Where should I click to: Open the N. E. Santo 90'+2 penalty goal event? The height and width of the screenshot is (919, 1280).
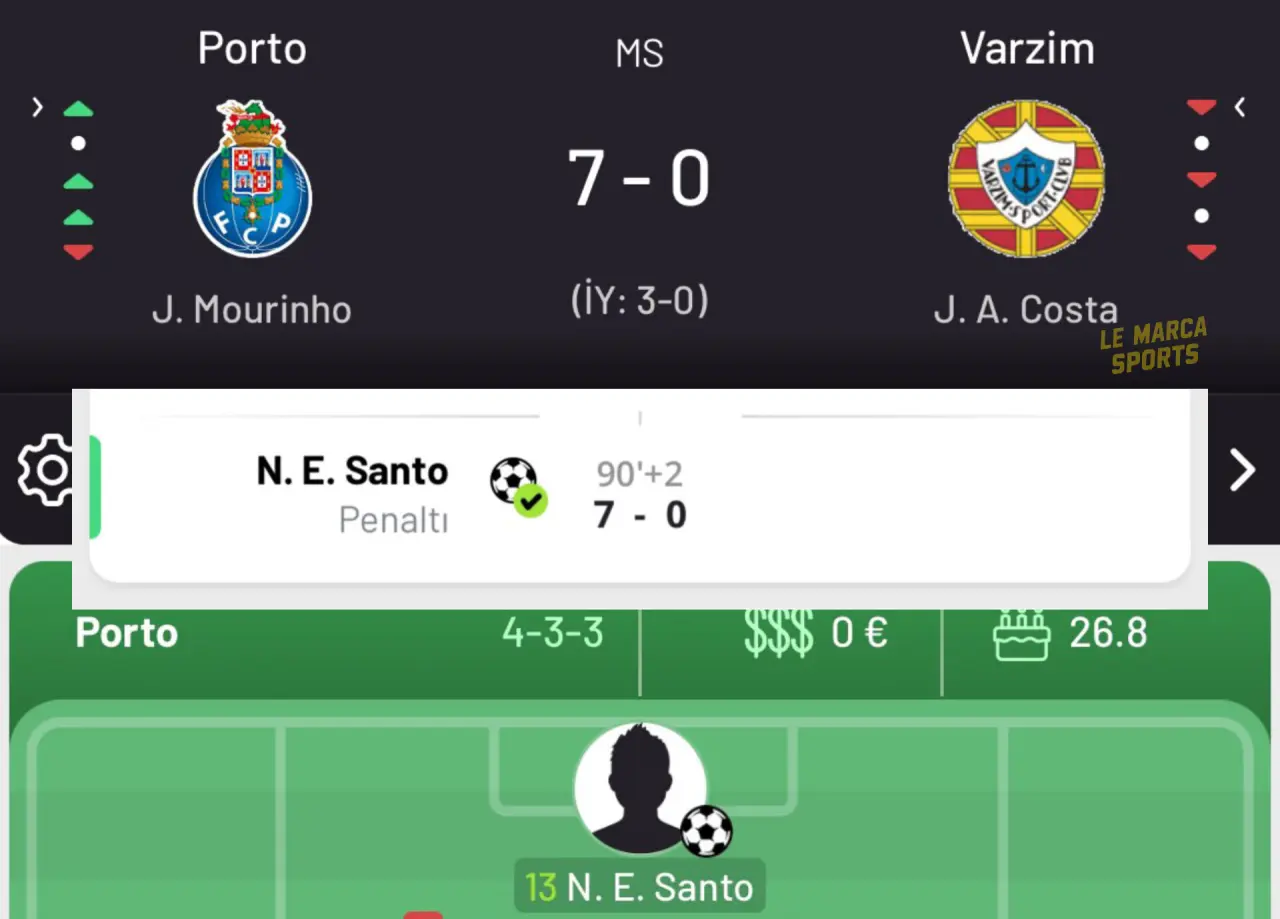[640, 495]
